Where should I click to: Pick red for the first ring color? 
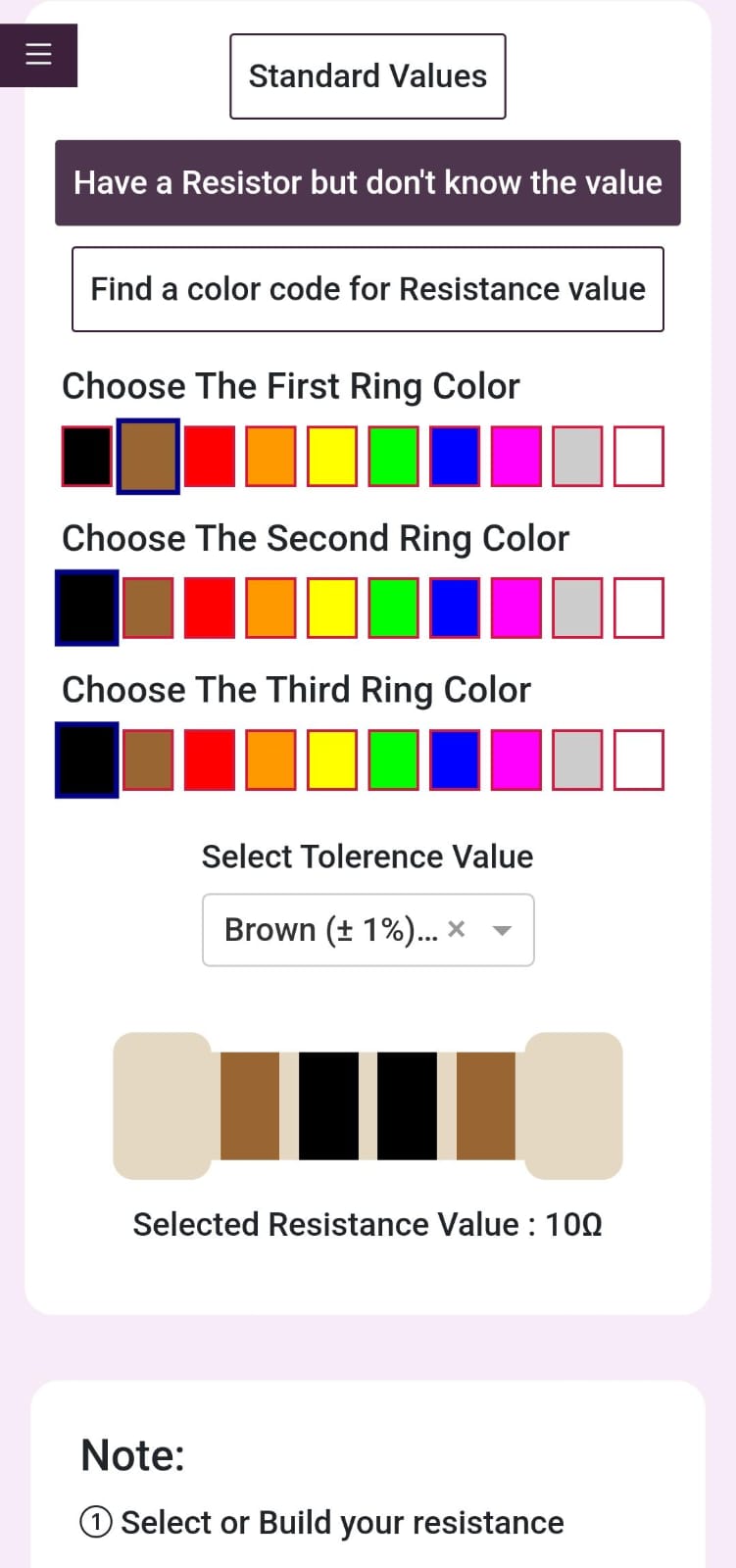210,456
